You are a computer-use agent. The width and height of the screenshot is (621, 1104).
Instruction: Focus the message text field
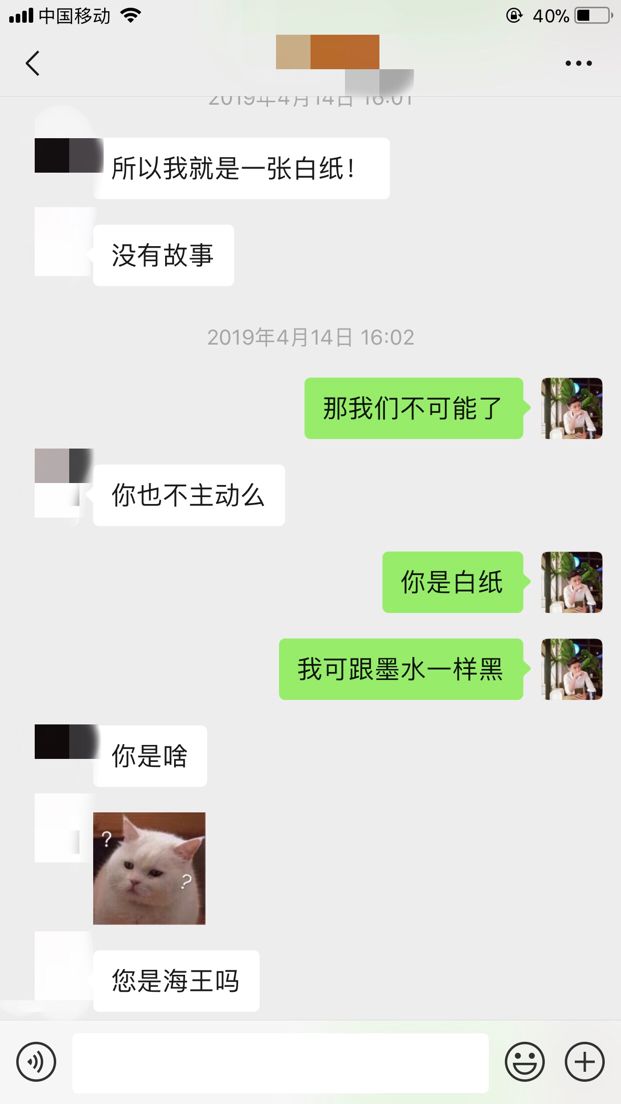280,1062
